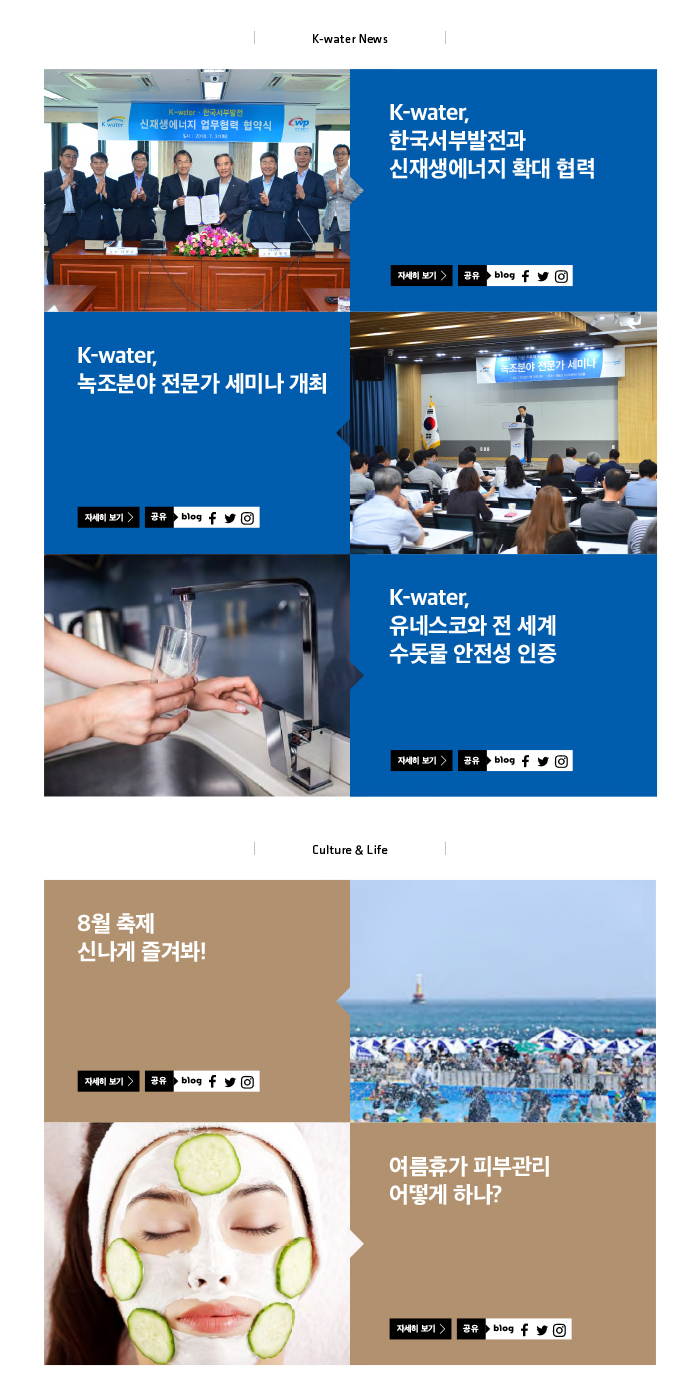Open 자세히 보기 for 여름휴가 피부관리 article
The height and width of the screenshot is (1386, 700).
tap(420, 1329)
